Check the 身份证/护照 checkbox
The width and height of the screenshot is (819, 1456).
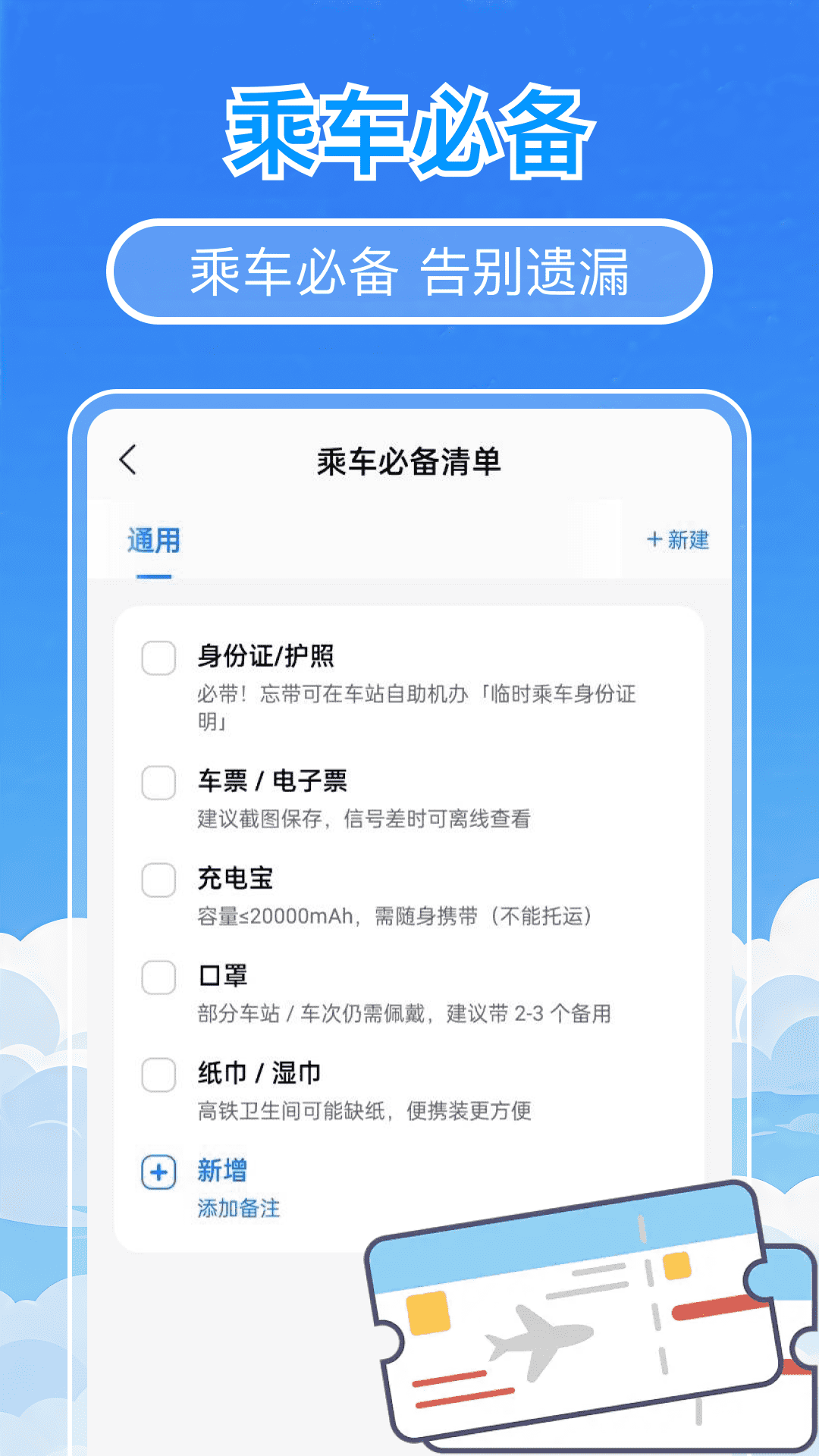pyautogui.click(x=158, y=659)
